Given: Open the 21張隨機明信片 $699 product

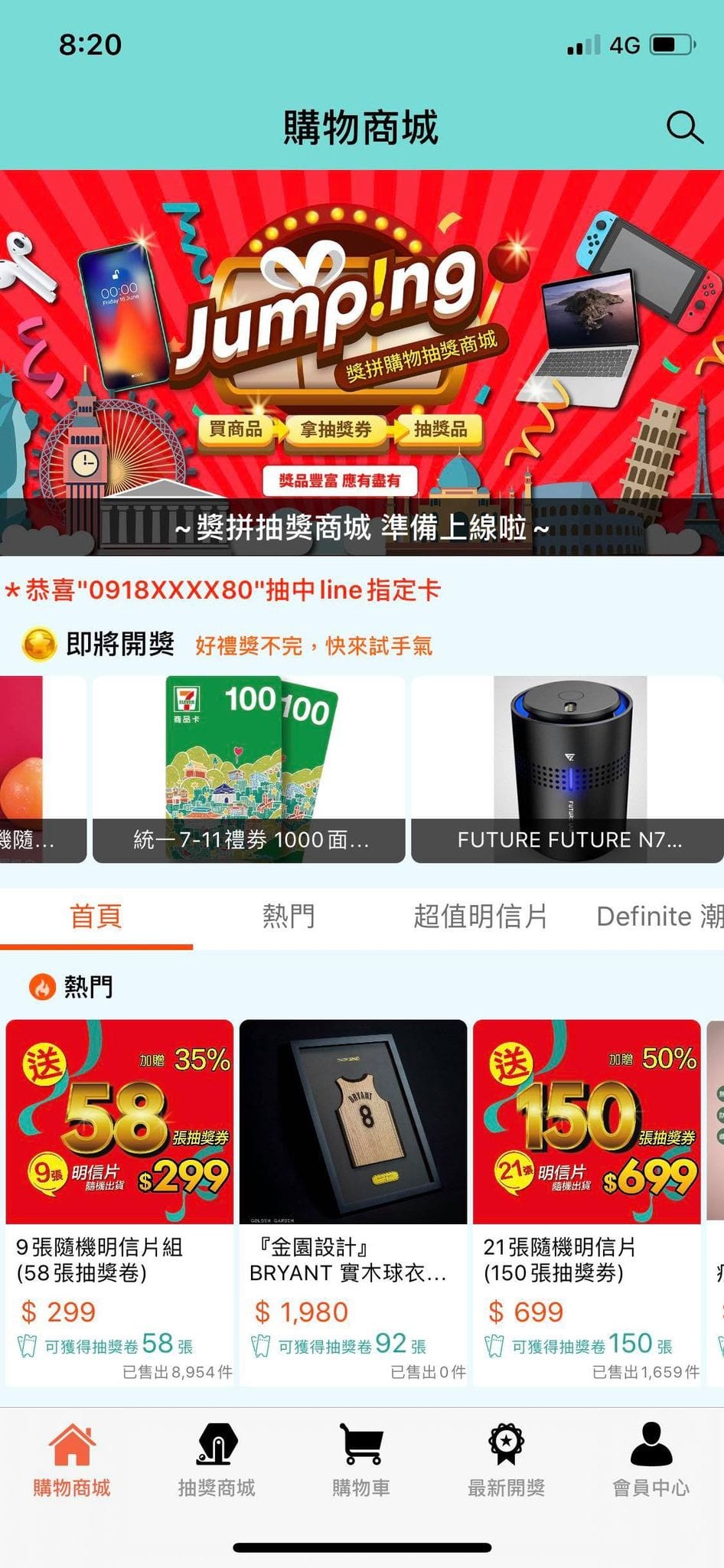Looking at the screenshot, I should coord(586,1202).
